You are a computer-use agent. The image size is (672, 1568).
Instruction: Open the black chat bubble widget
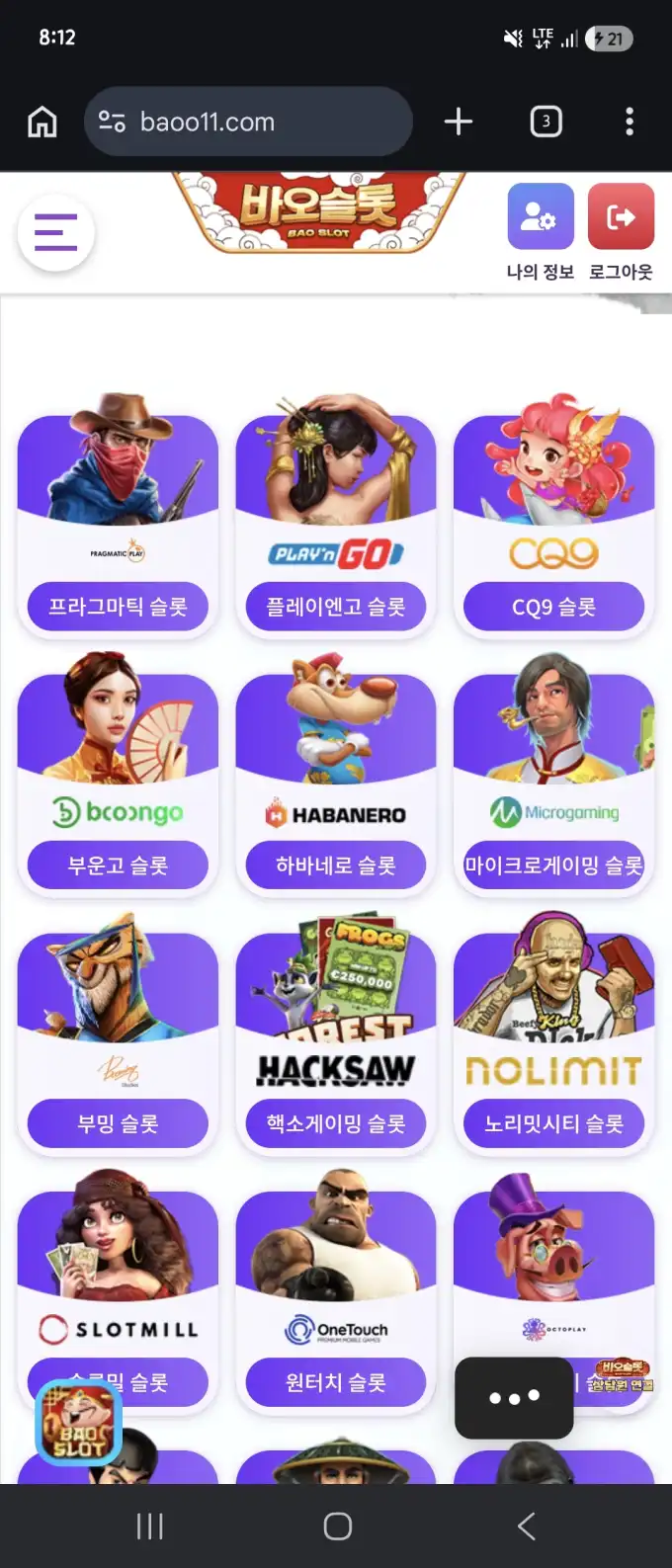(514, 1397)
